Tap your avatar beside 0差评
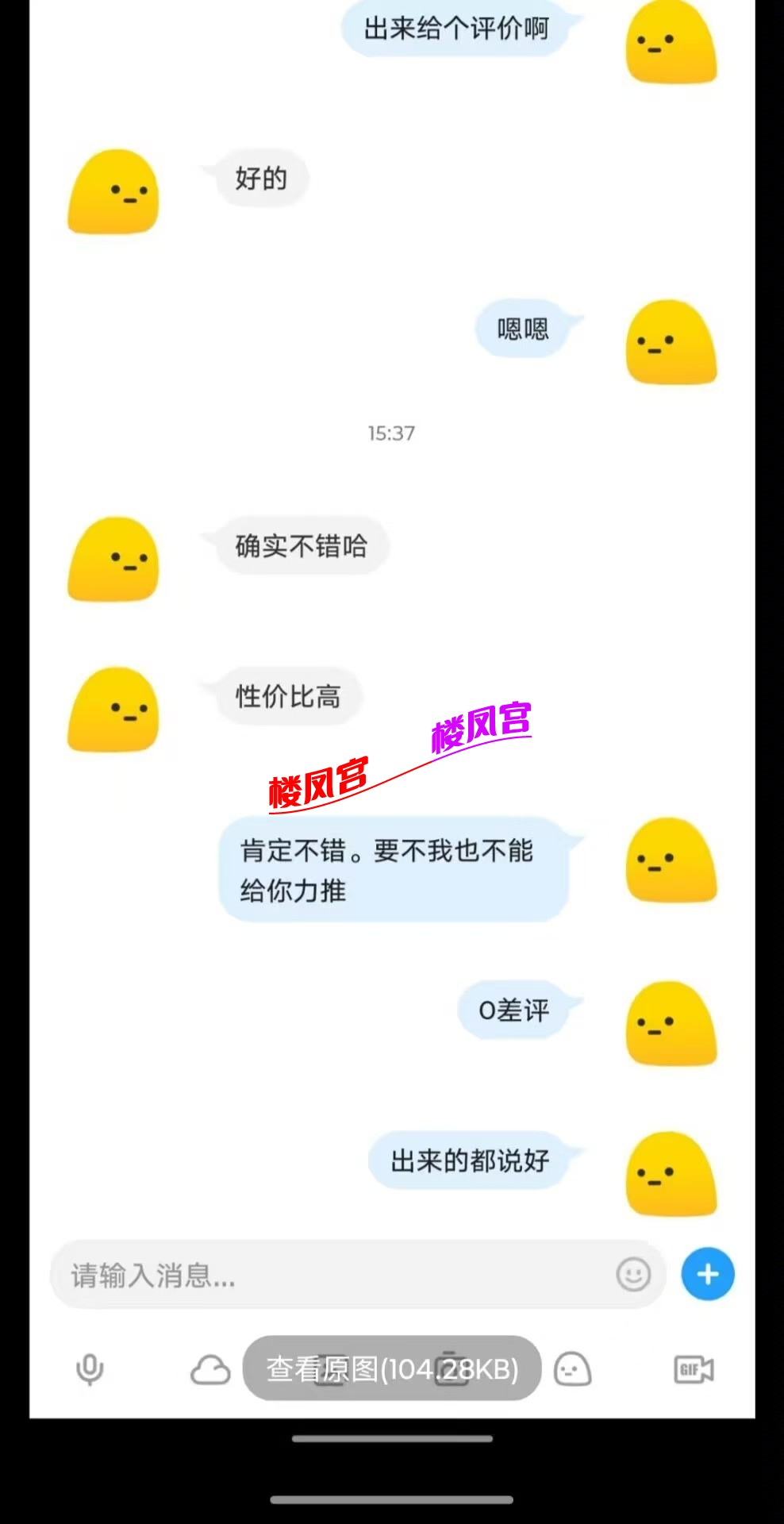 click(672, 1024)
